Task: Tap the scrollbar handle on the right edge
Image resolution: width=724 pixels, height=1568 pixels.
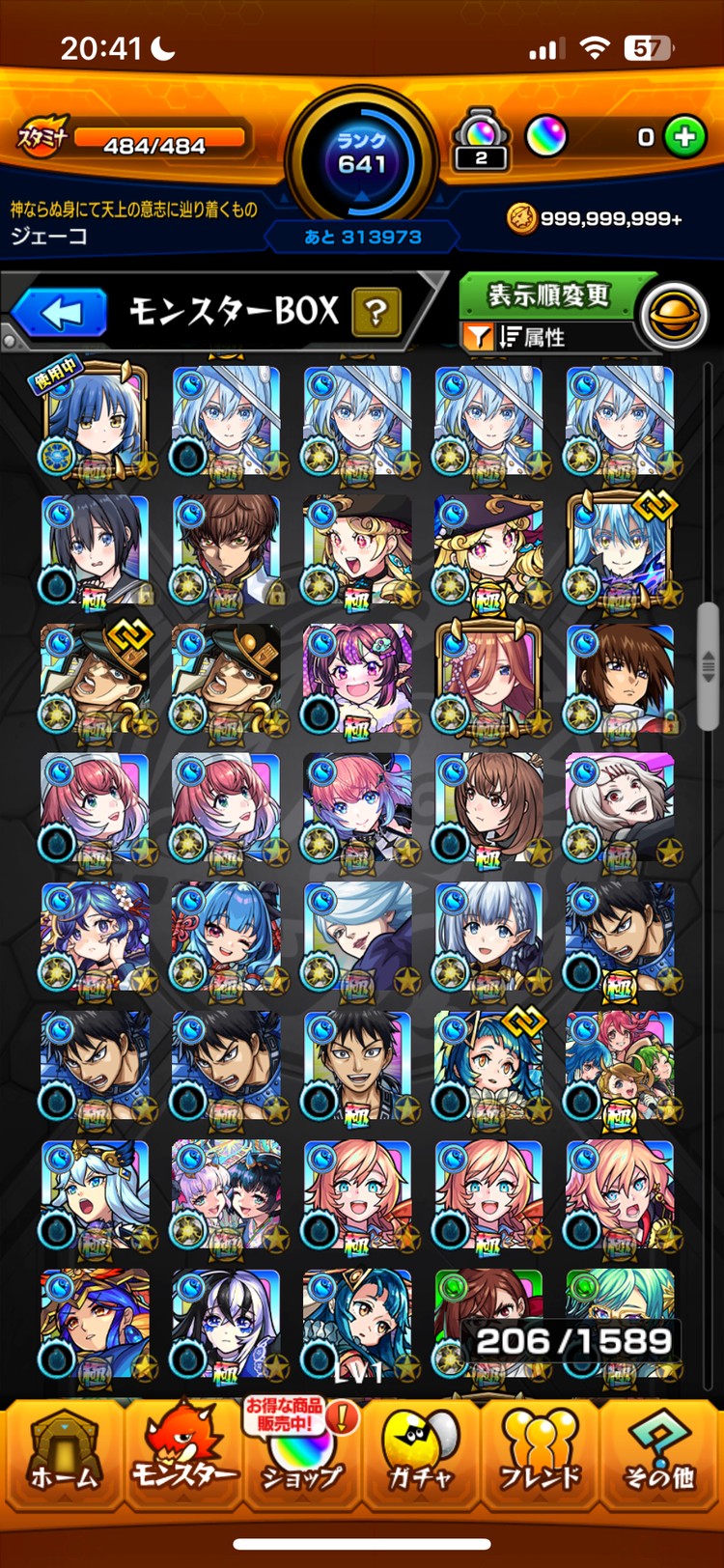Action: coord(708,665)
